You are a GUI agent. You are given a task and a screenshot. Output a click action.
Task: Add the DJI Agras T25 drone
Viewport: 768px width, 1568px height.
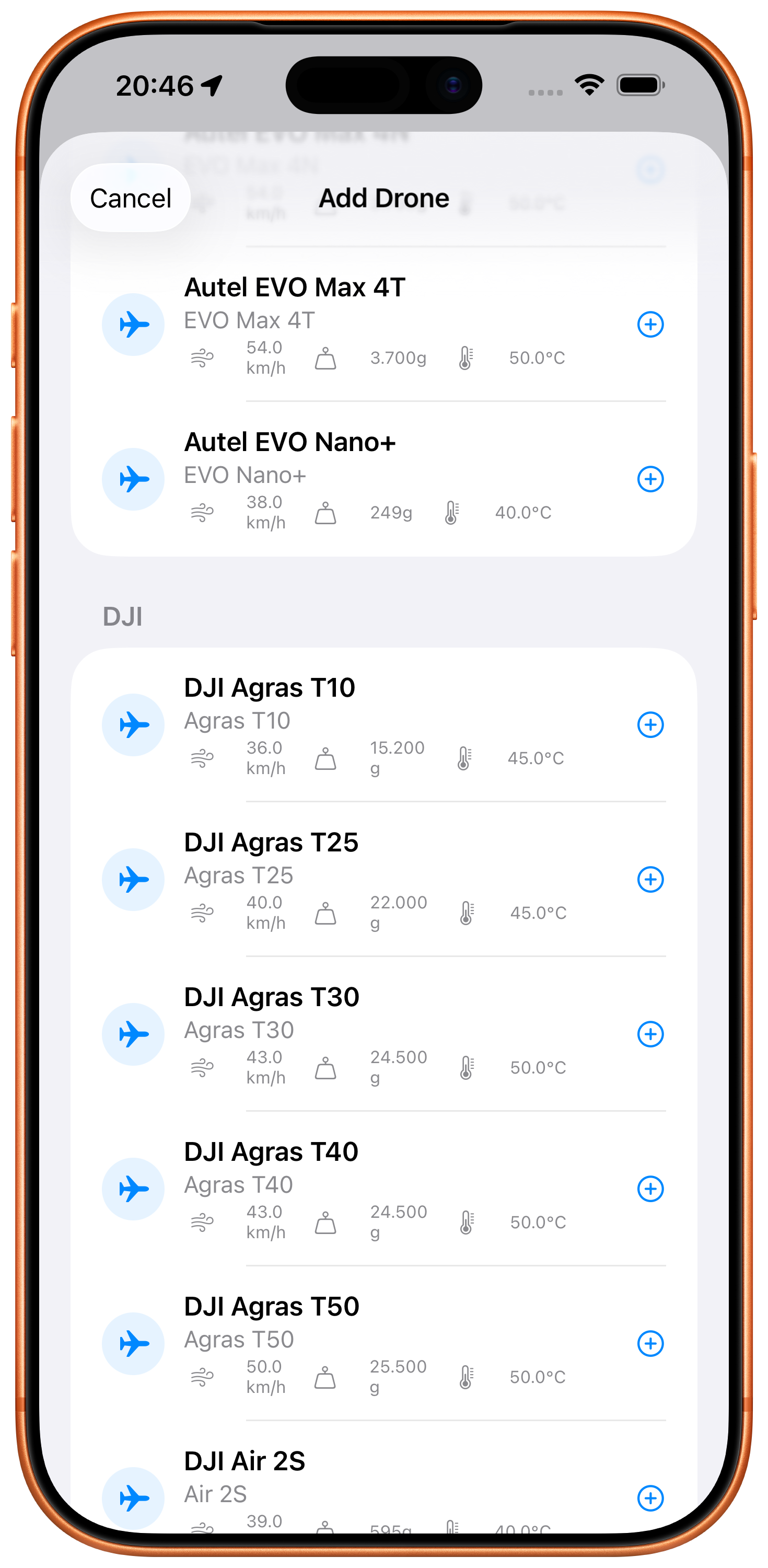tap(650, 879)
